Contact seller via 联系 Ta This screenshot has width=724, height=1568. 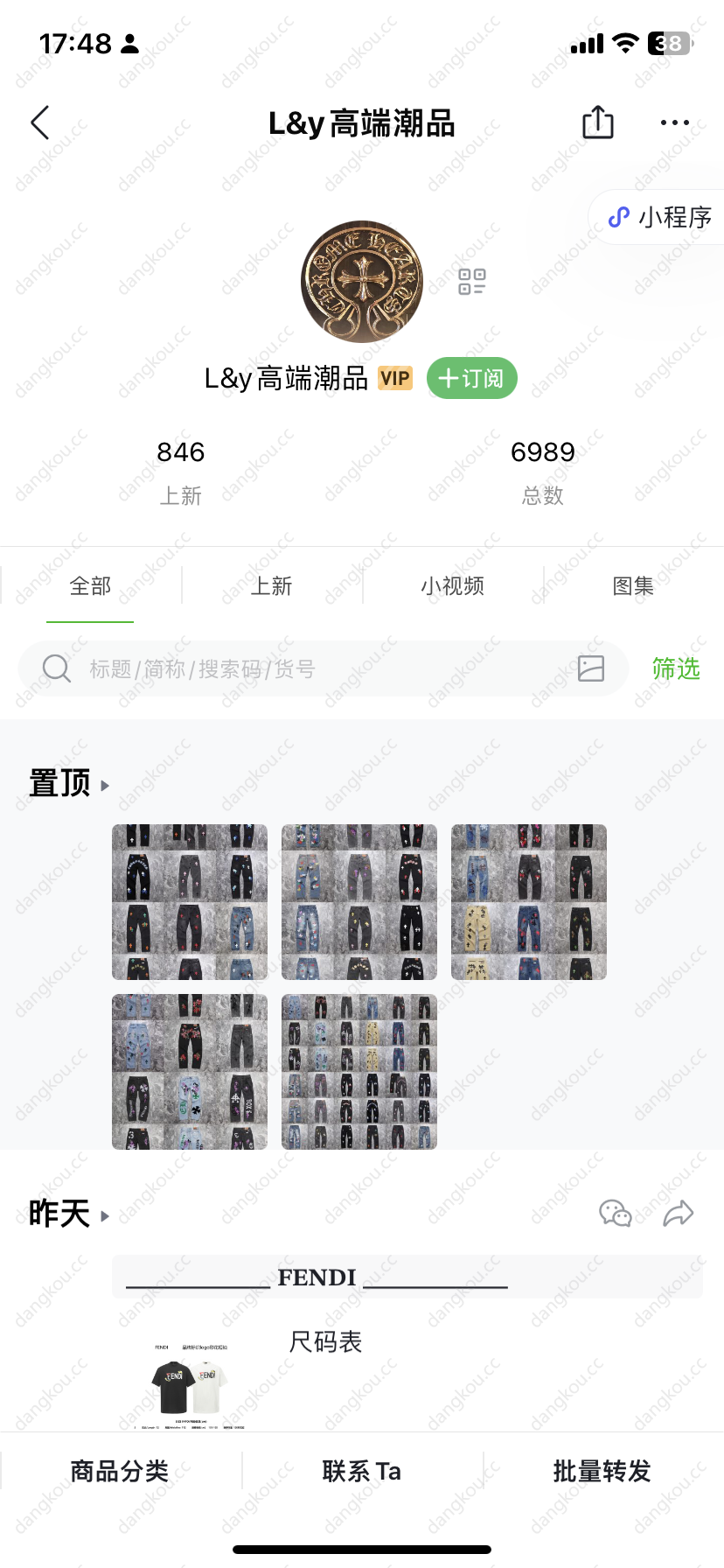click(x=361, y=1471)
